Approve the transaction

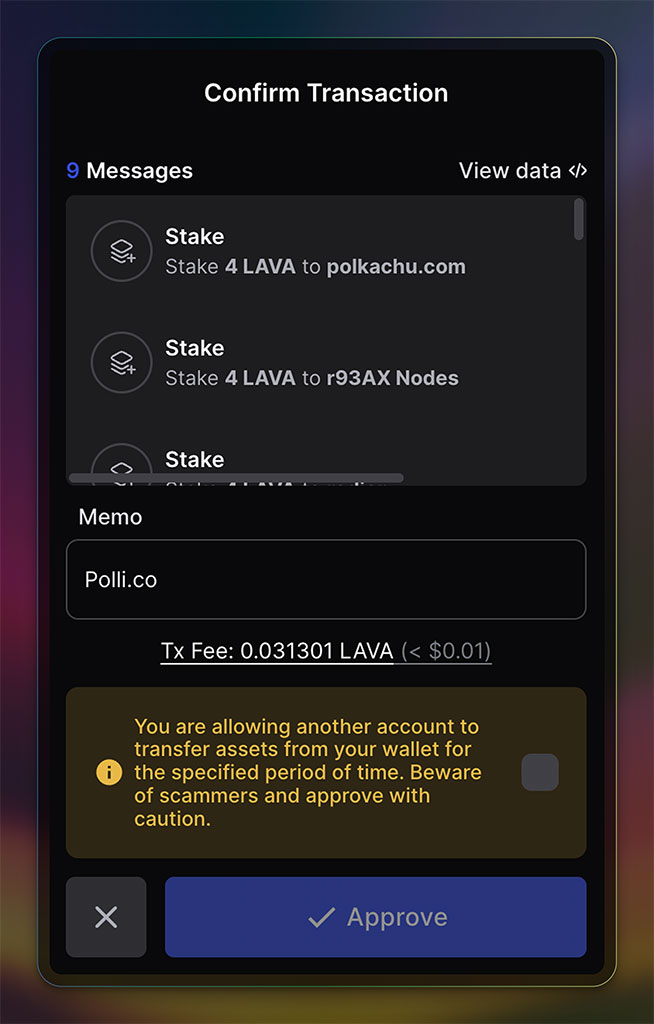[x=375, y=917]
